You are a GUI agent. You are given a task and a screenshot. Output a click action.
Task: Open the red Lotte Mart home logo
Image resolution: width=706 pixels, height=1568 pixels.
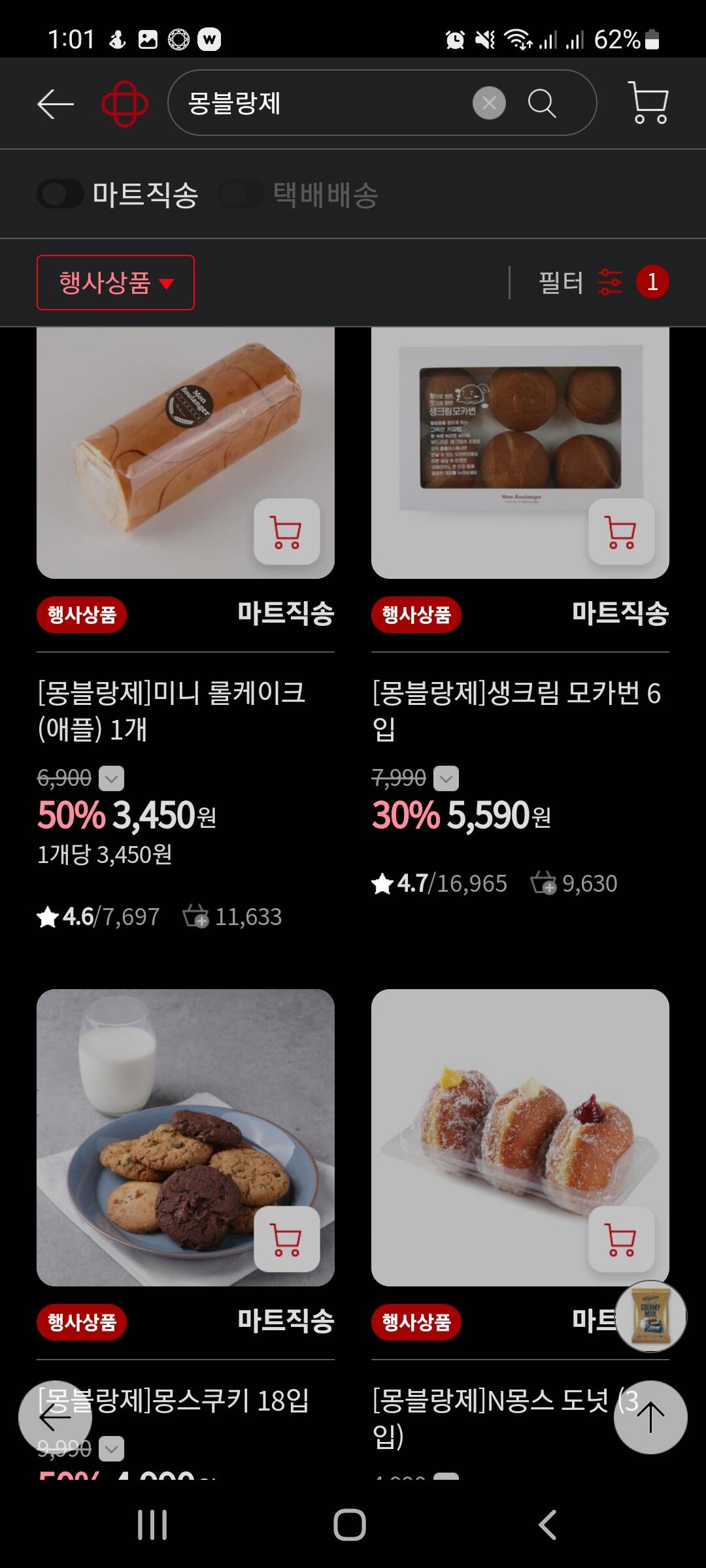pyautogui.click(x=124, y=104)
